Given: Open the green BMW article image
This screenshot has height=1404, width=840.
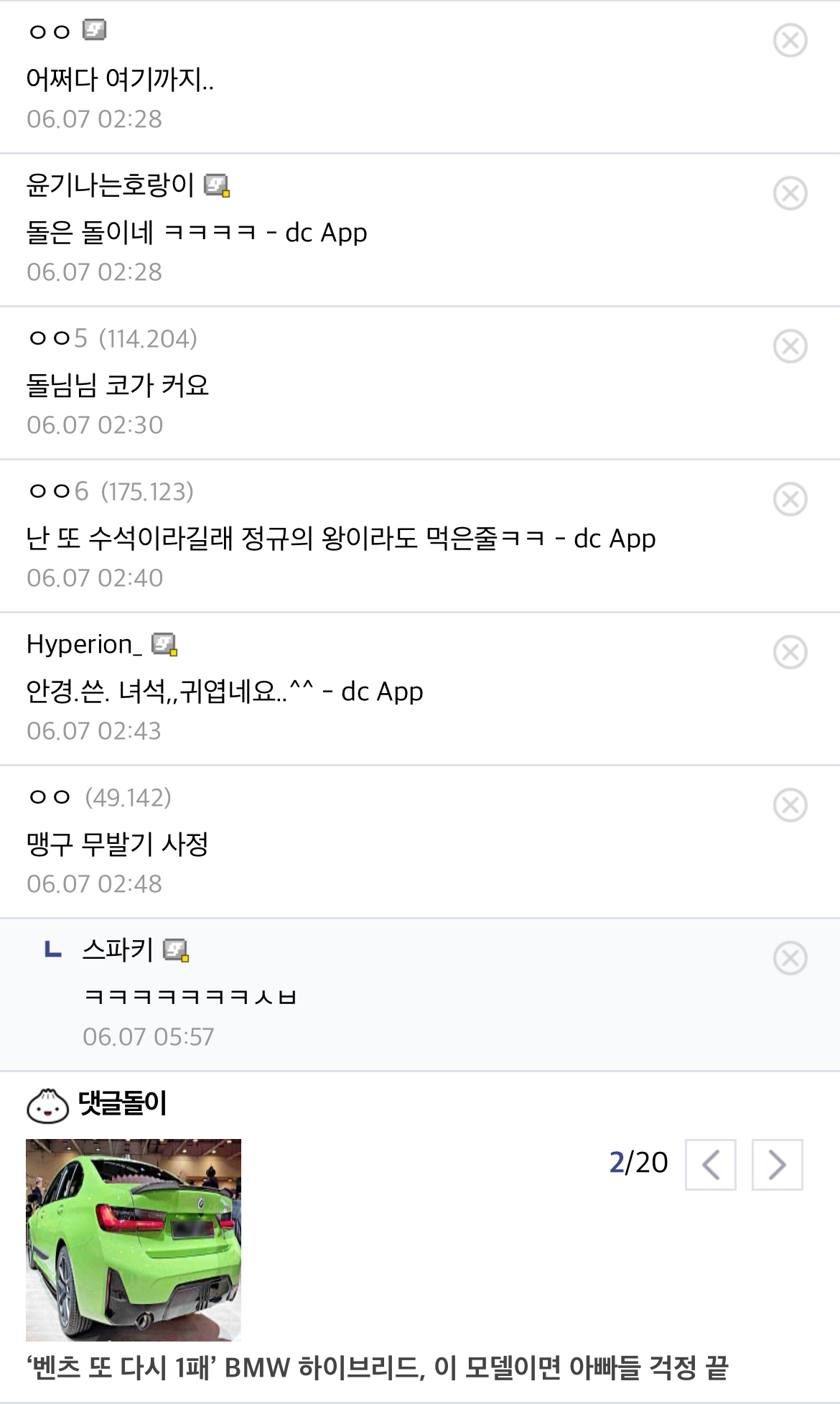Looking at the screenshot, I should (134, 1240).
